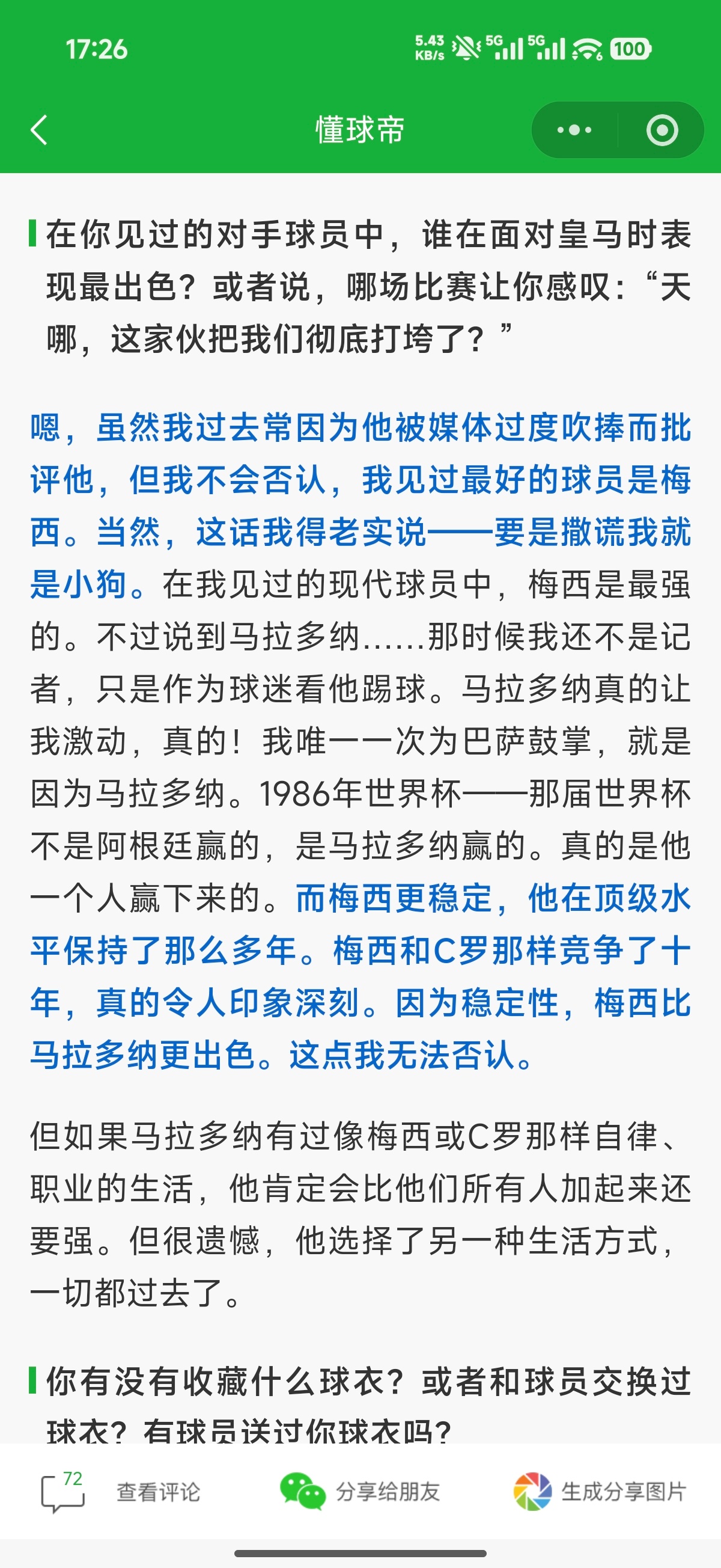Tap the circular close capsule button
The width and height of the screenshot is (721, 1568).
(x=663, y=129)
